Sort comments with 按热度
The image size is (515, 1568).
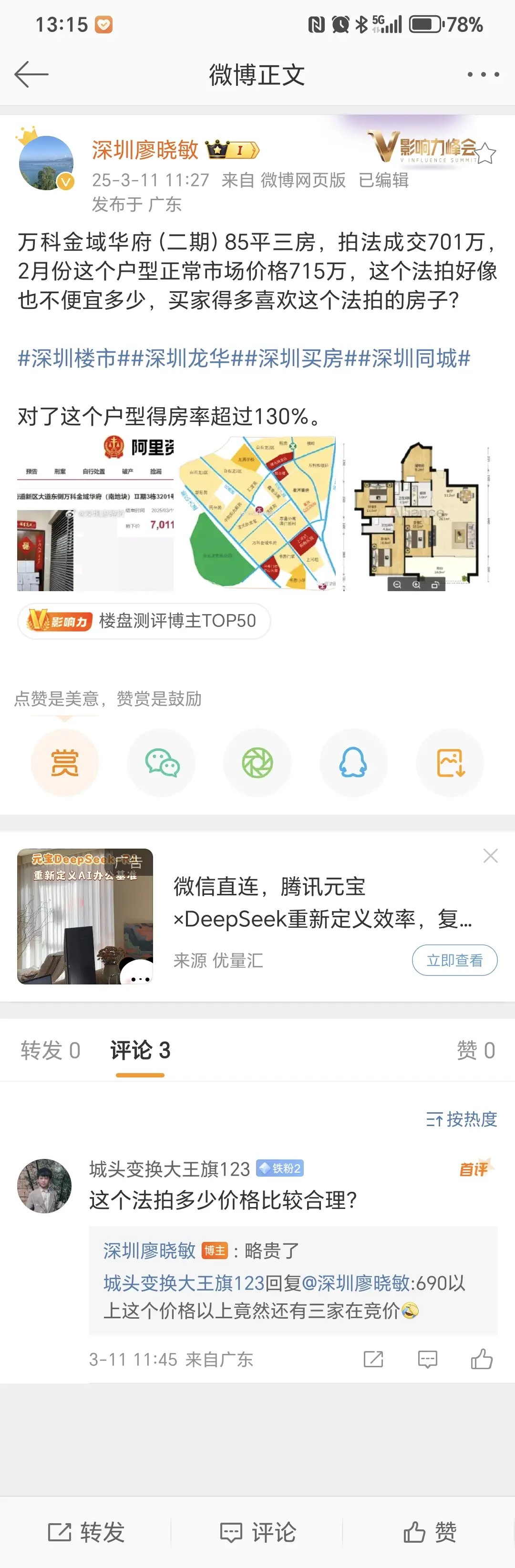point(462,1119)
